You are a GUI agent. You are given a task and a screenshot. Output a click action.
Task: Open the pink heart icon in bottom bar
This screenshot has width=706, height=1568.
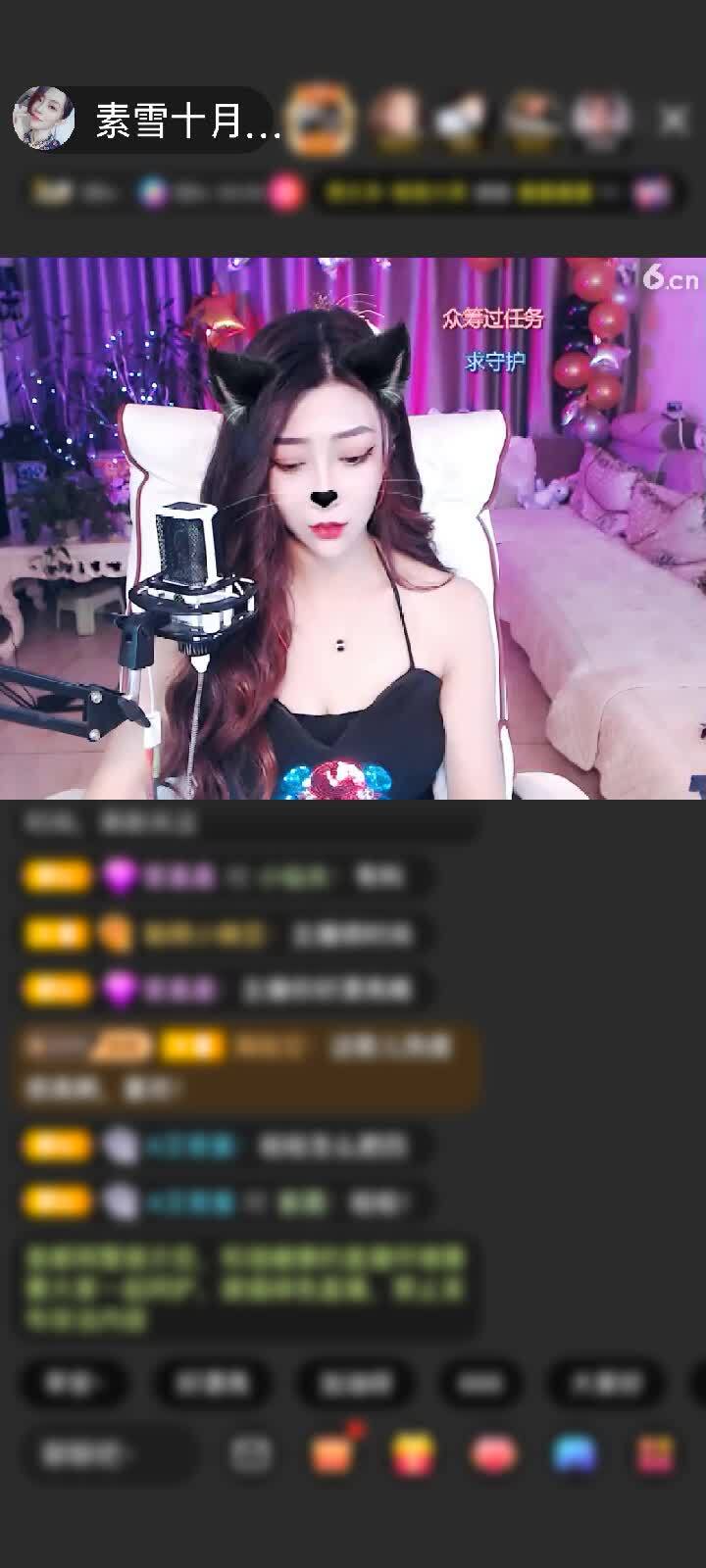493,1453
